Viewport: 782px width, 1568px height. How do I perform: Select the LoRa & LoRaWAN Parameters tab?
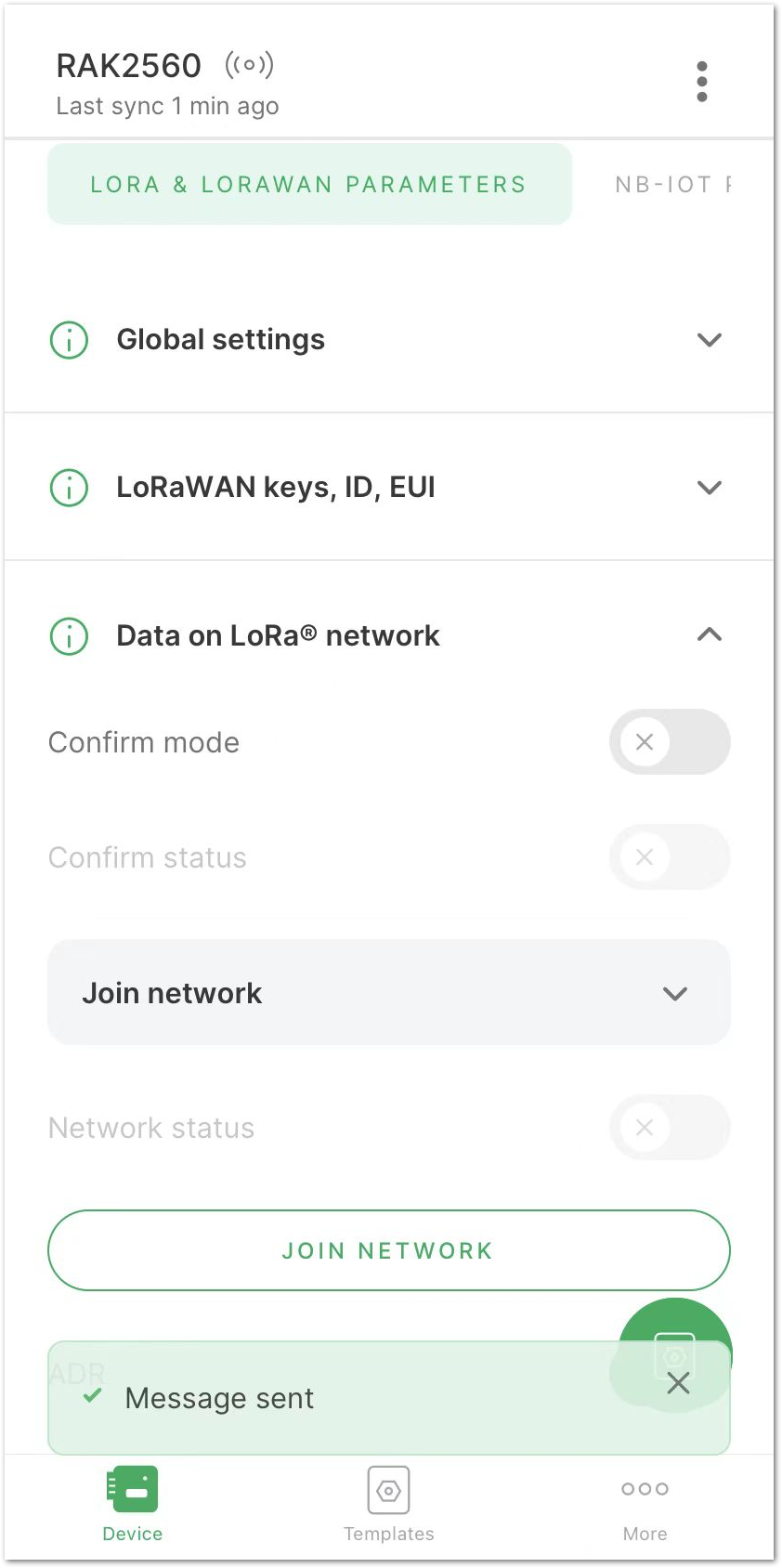pyautogui.click(x=309, y=184)
